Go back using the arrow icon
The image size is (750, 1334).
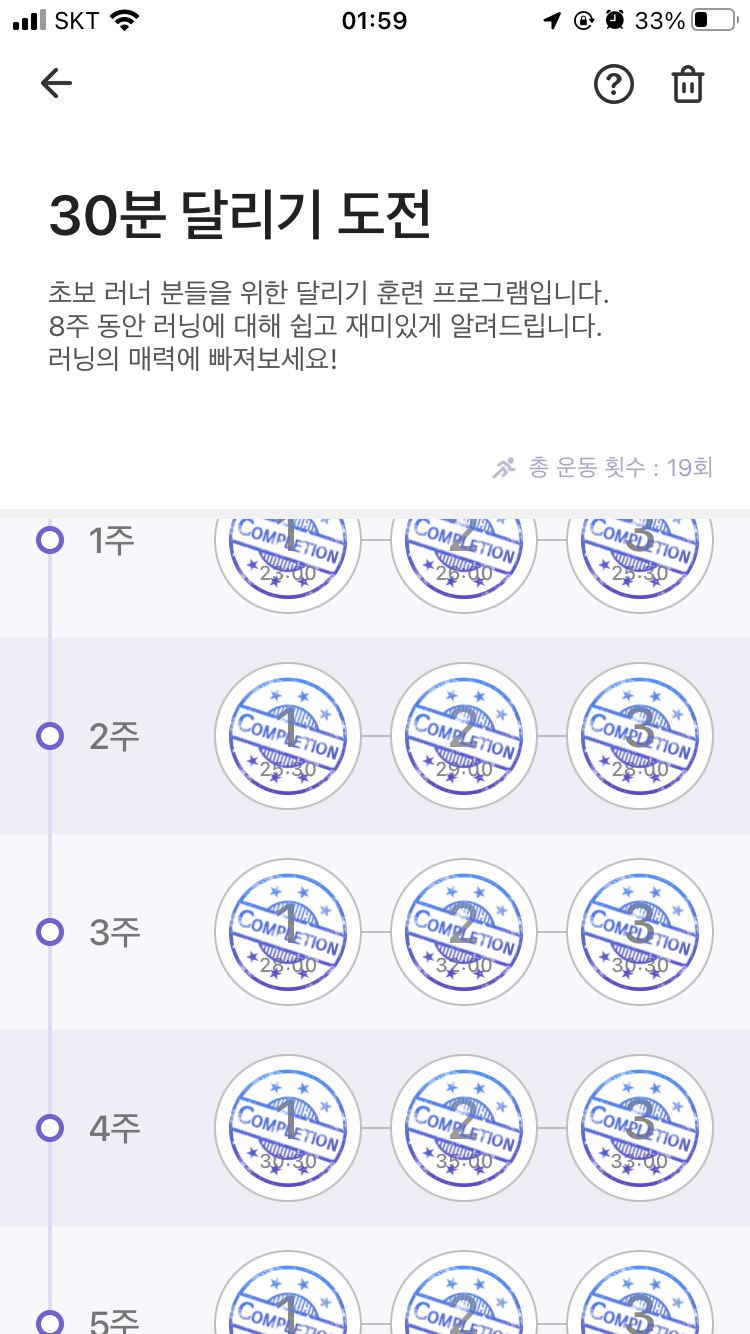pyautogui.click(x=57, y=84)
